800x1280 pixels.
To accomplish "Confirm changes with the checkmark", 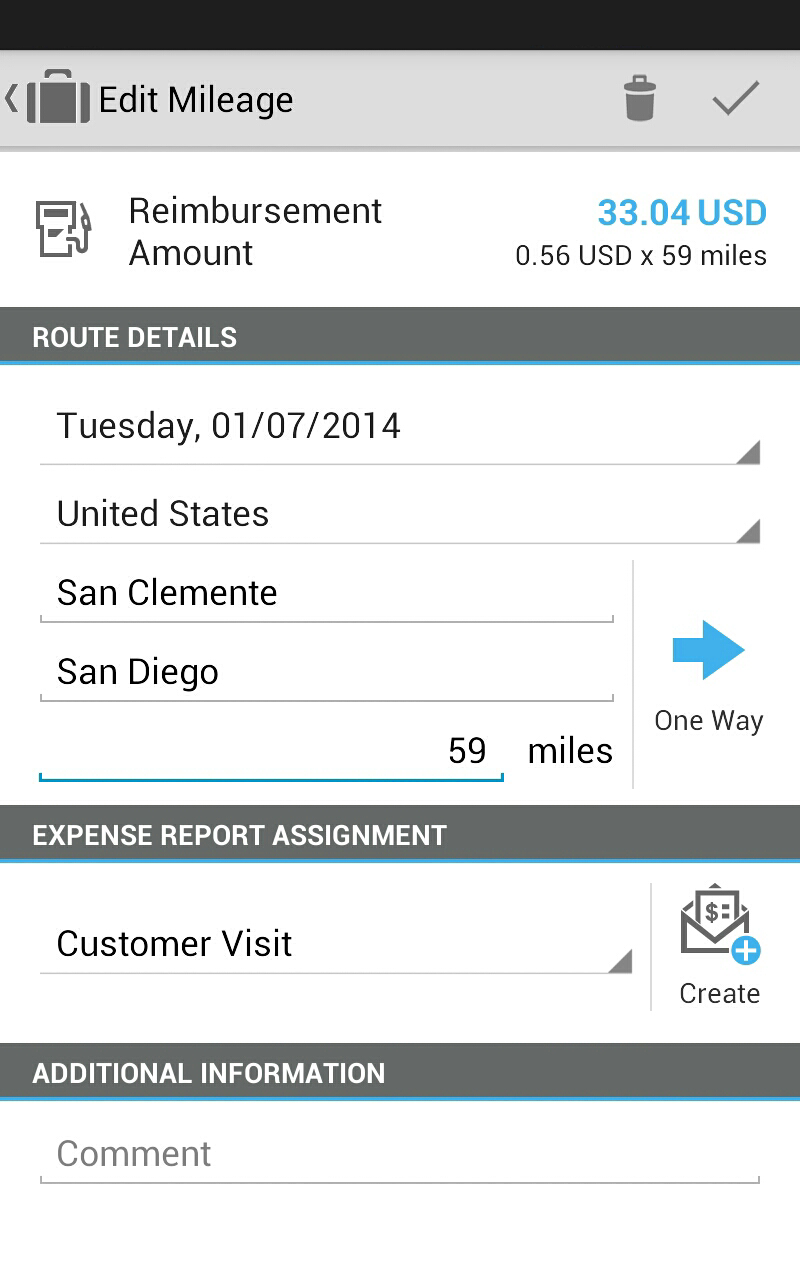I will [x=737, y=99].
